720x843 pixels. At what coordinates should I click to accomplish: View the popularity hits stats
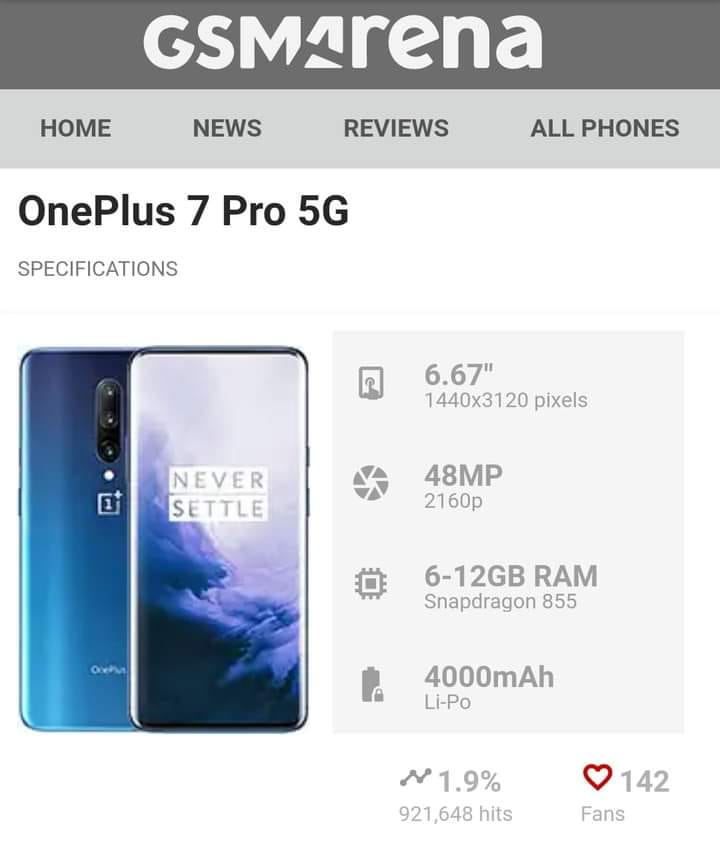[455, 796]
